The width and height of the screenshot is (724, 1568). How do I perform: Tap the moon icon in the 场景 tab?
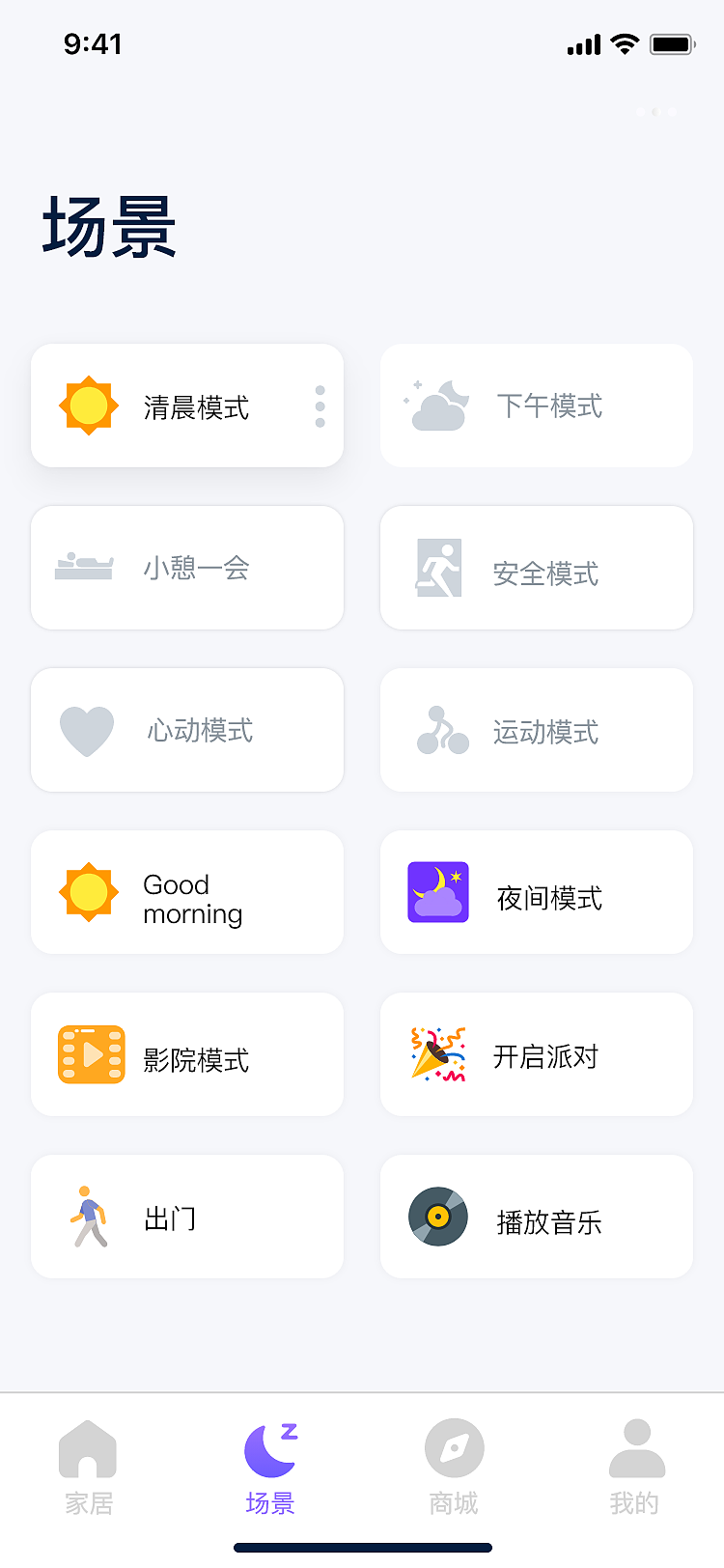click(x=270, y=1448)
